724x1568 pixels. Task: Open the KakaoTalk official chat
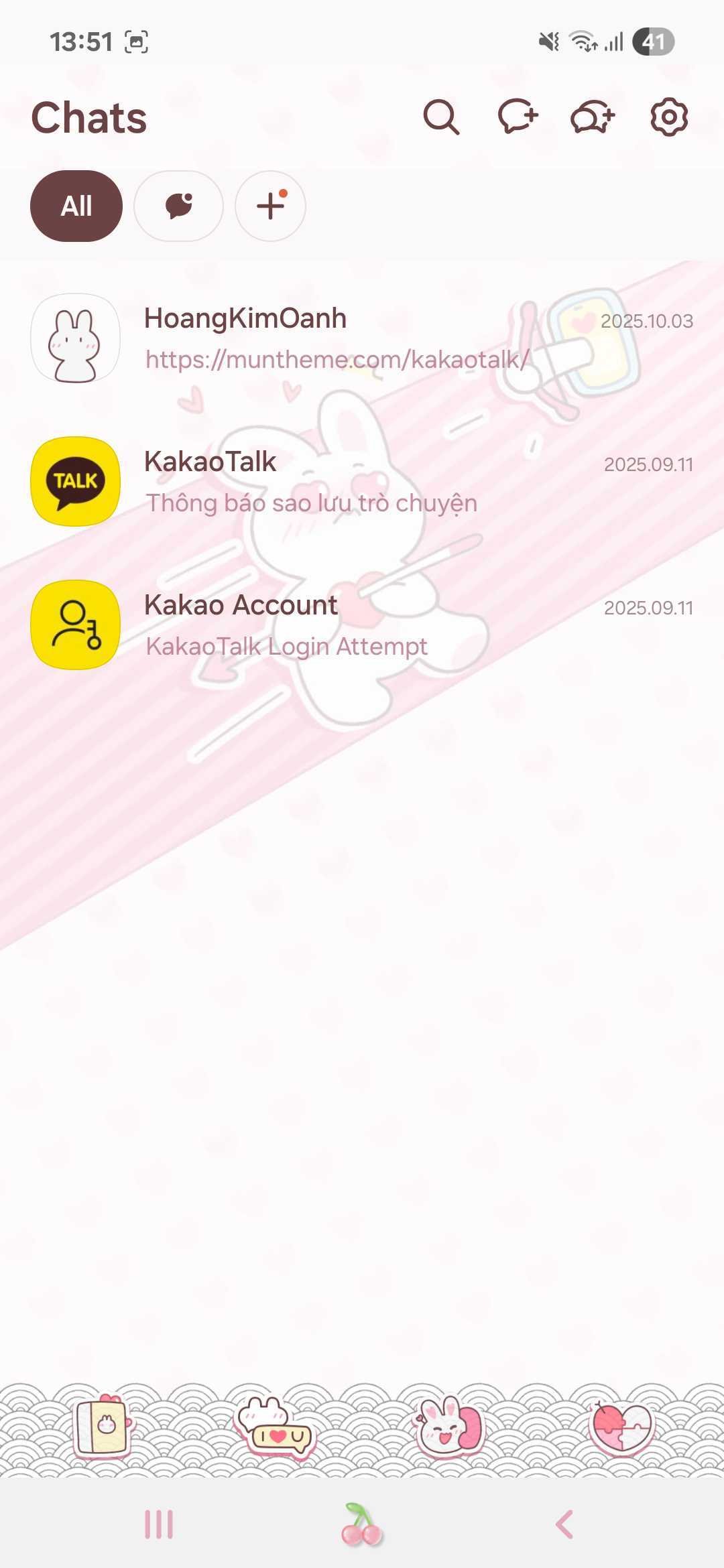(x=362, y=482)
